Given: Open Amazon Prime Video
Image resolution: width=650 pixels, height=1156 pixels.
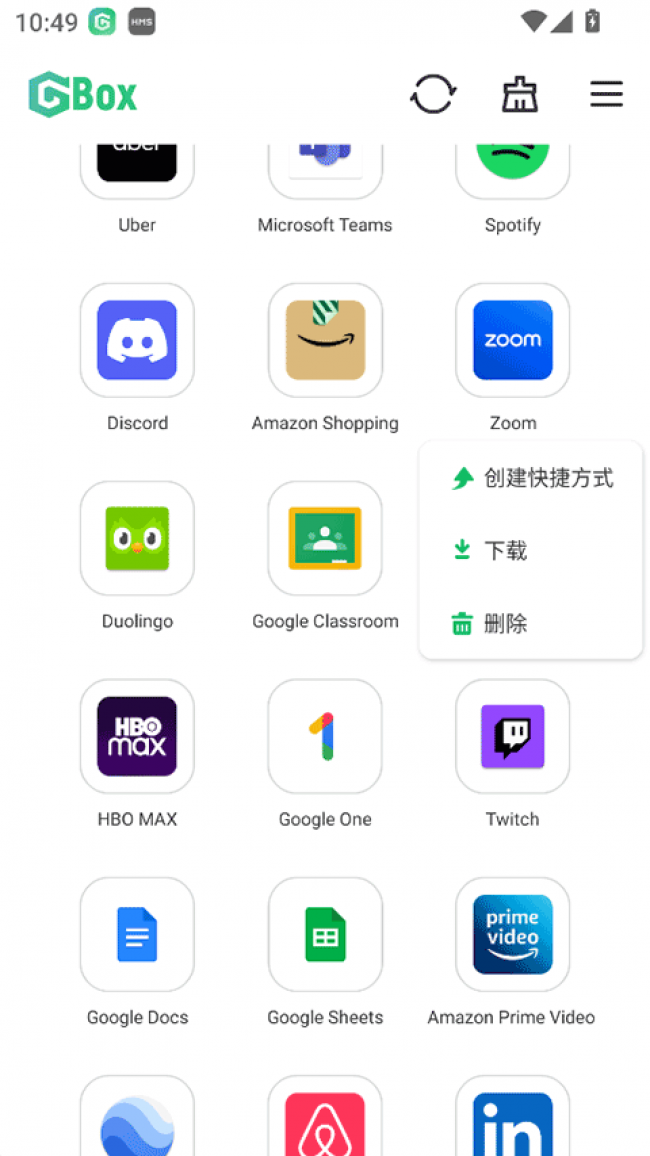Looking at the screenshot, I should 513,935.
